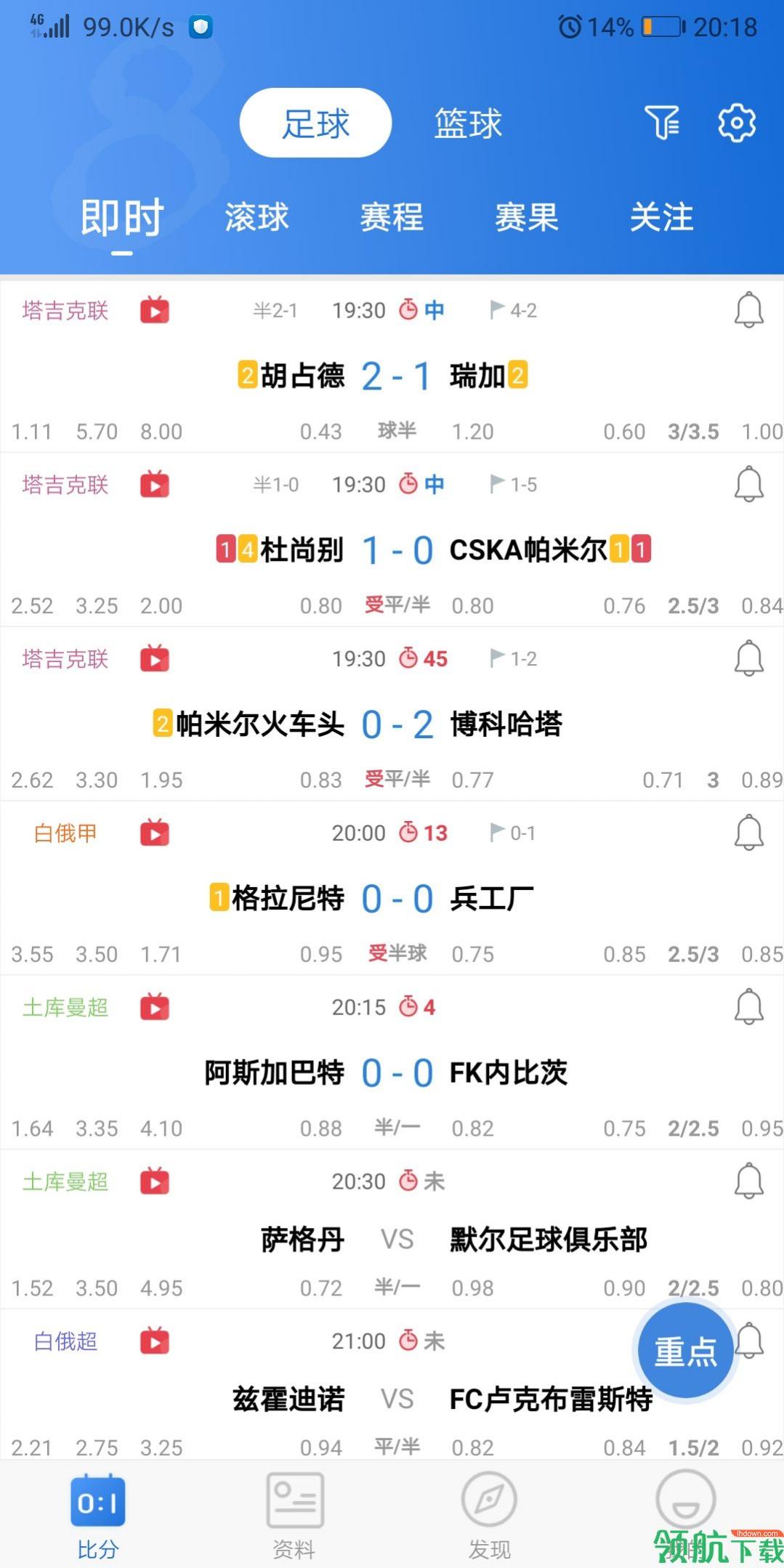
Task: Open 阿斯加巴特 vs FK内比茨 match
Action: pos(392,1073)
